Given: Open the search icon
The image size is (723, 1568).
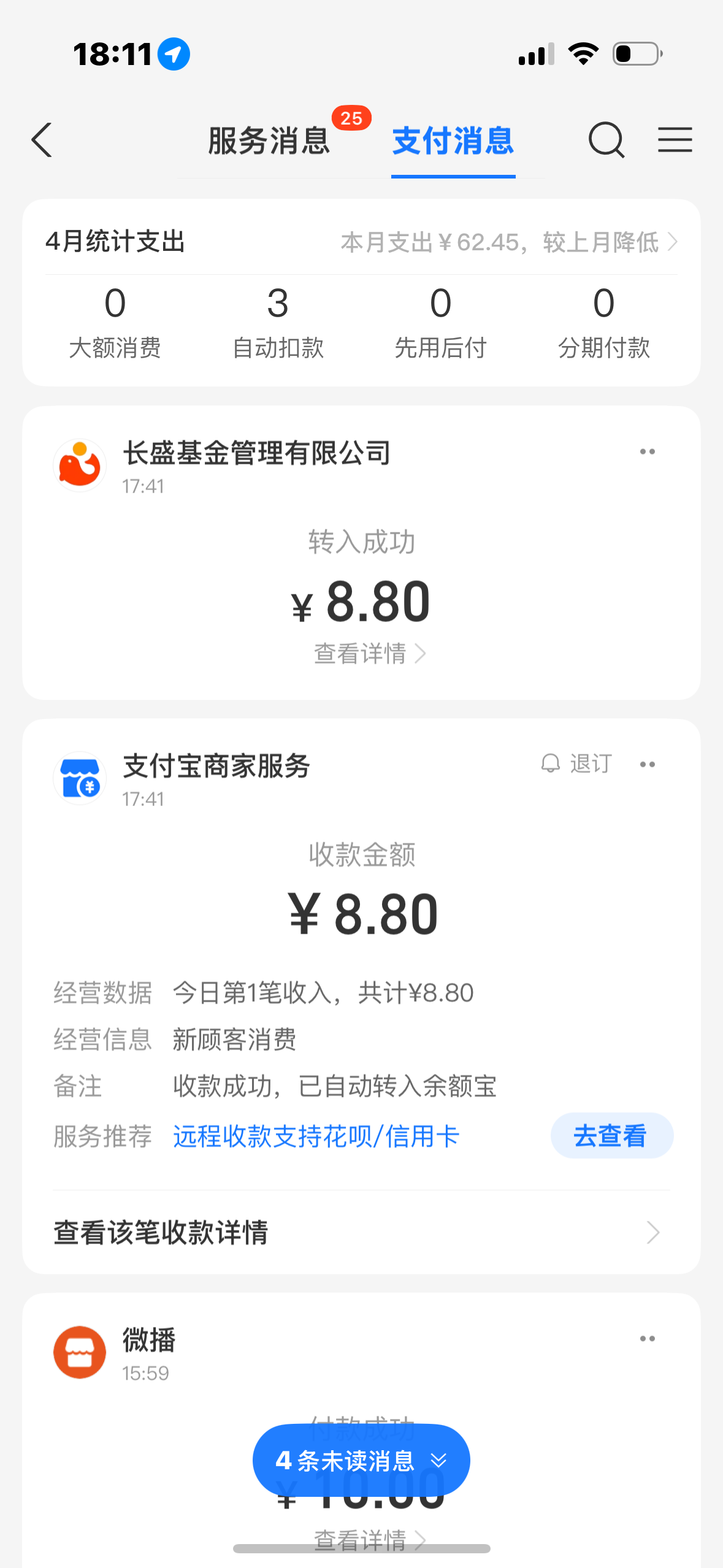Looking at the screenshot, I should point(606,140).
